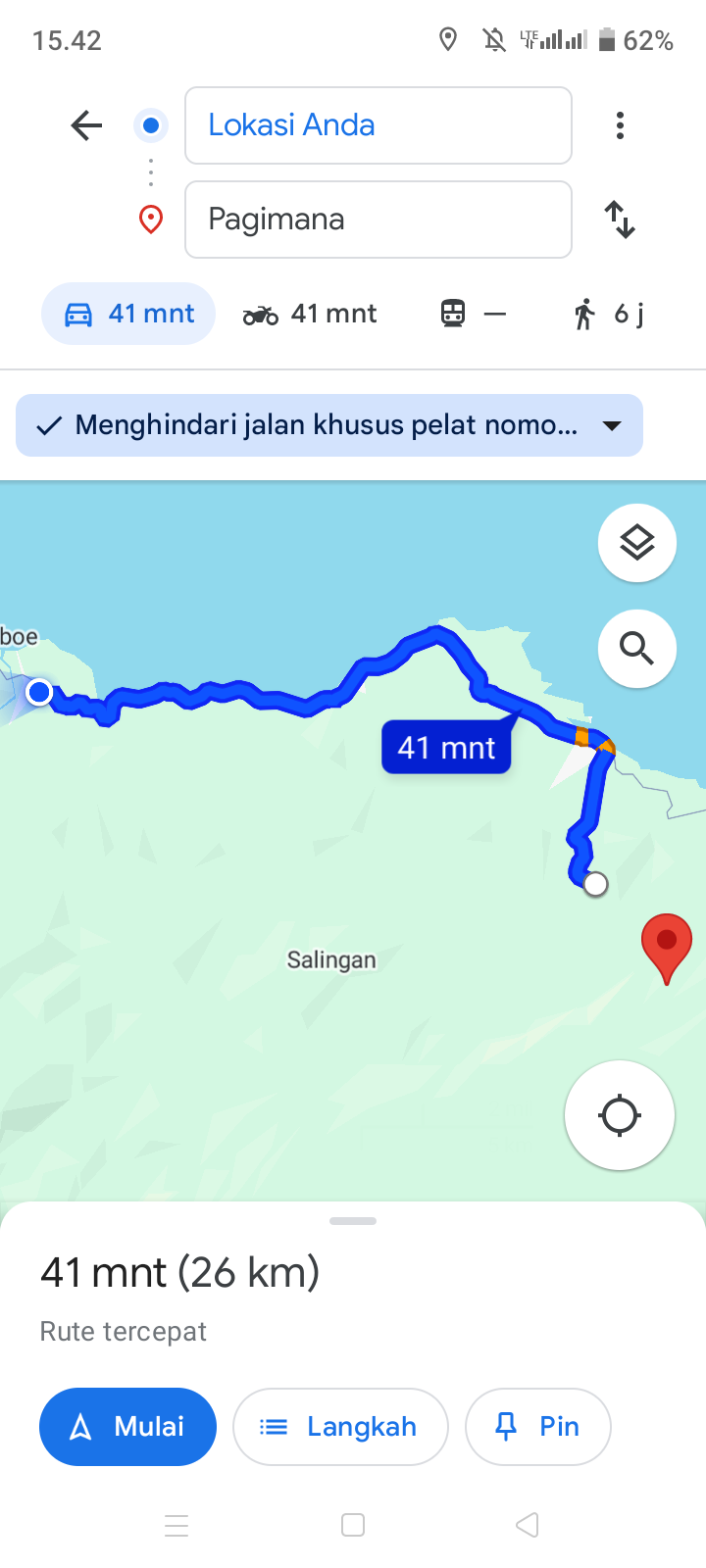This screenshot has width=706, height=1568.
Task: Select the car travel mode tab
Action: click(128, 314)
